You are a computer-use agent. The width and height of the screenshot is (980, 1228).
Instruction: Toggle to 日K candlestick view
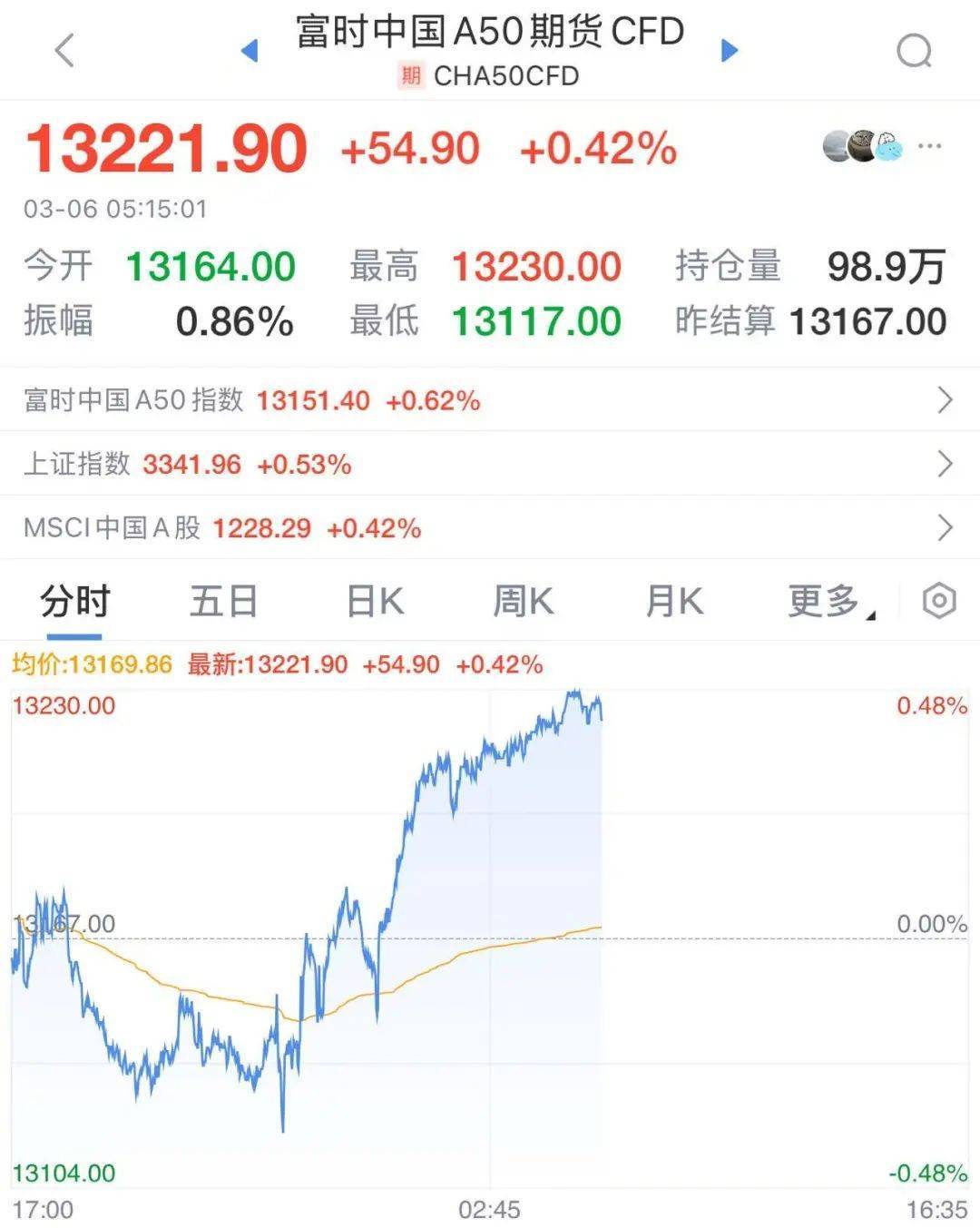(x=373, y=601)
